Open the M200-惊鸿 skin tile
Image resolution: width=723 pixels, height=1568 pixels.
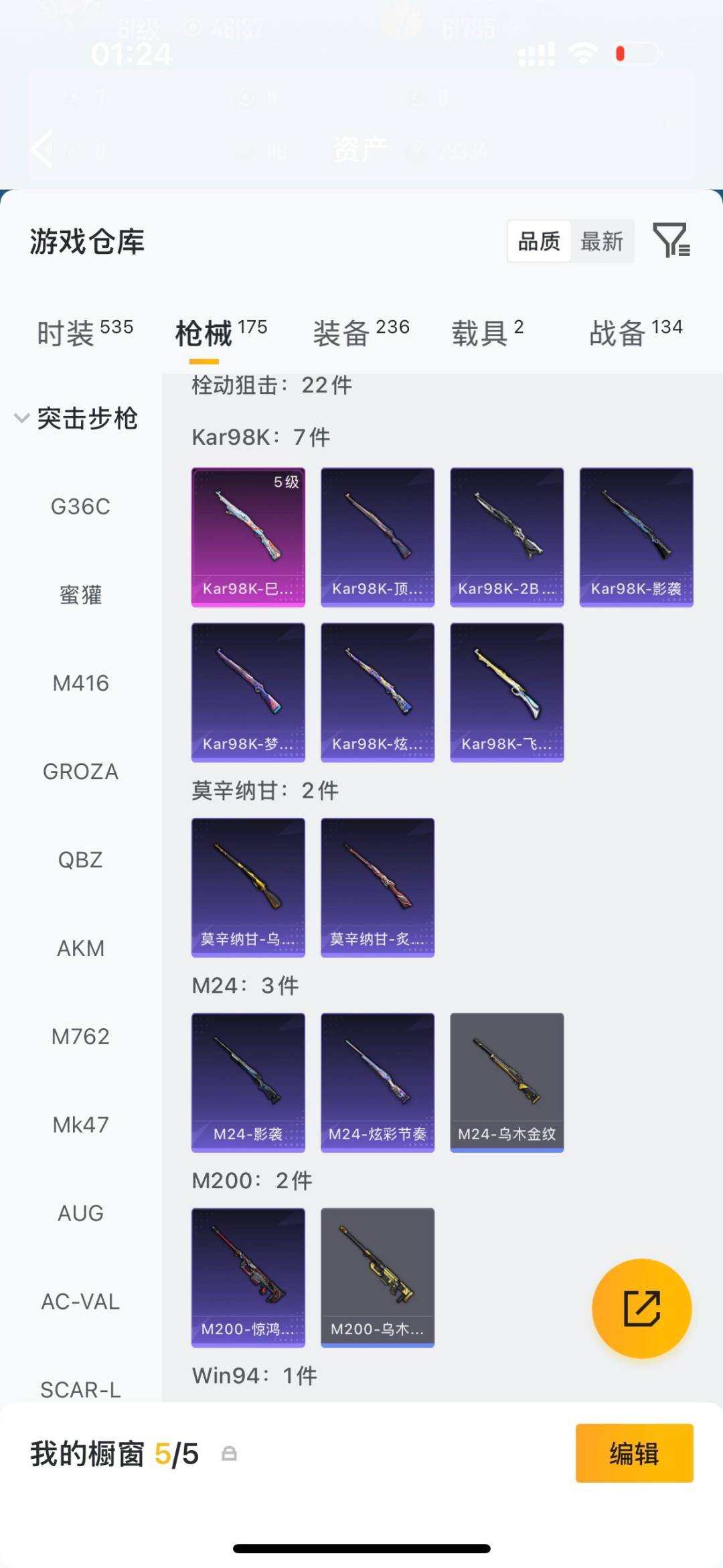(x=248, y=1277)
